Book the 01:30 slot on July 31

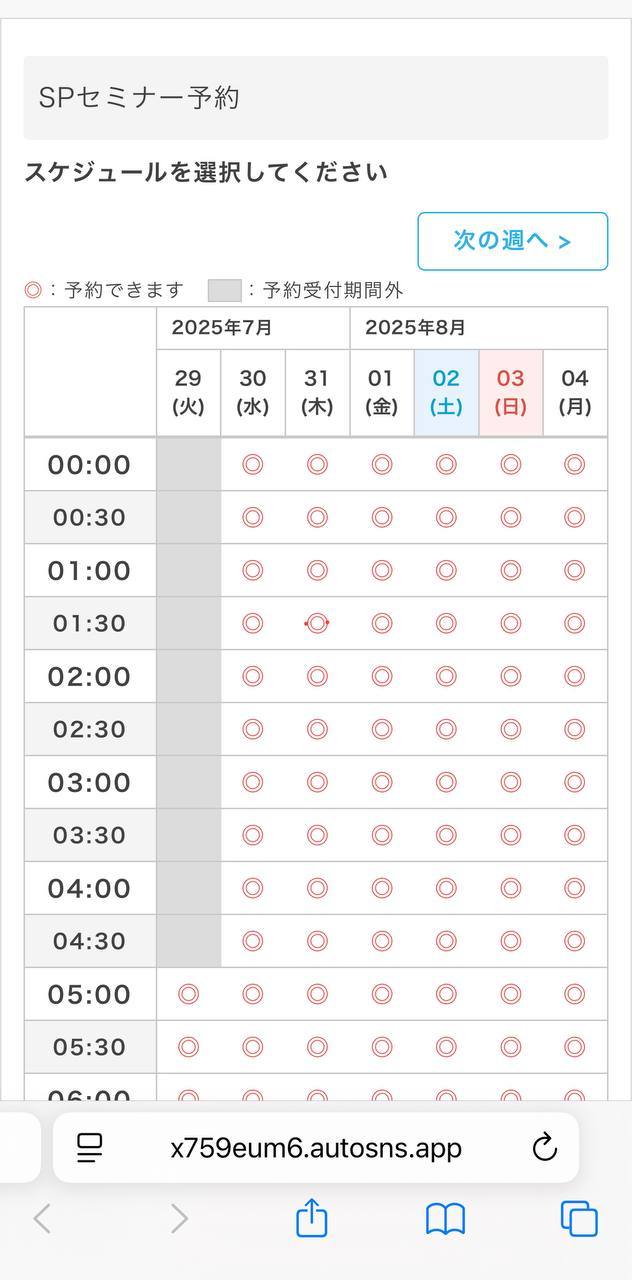click(317, 623)
